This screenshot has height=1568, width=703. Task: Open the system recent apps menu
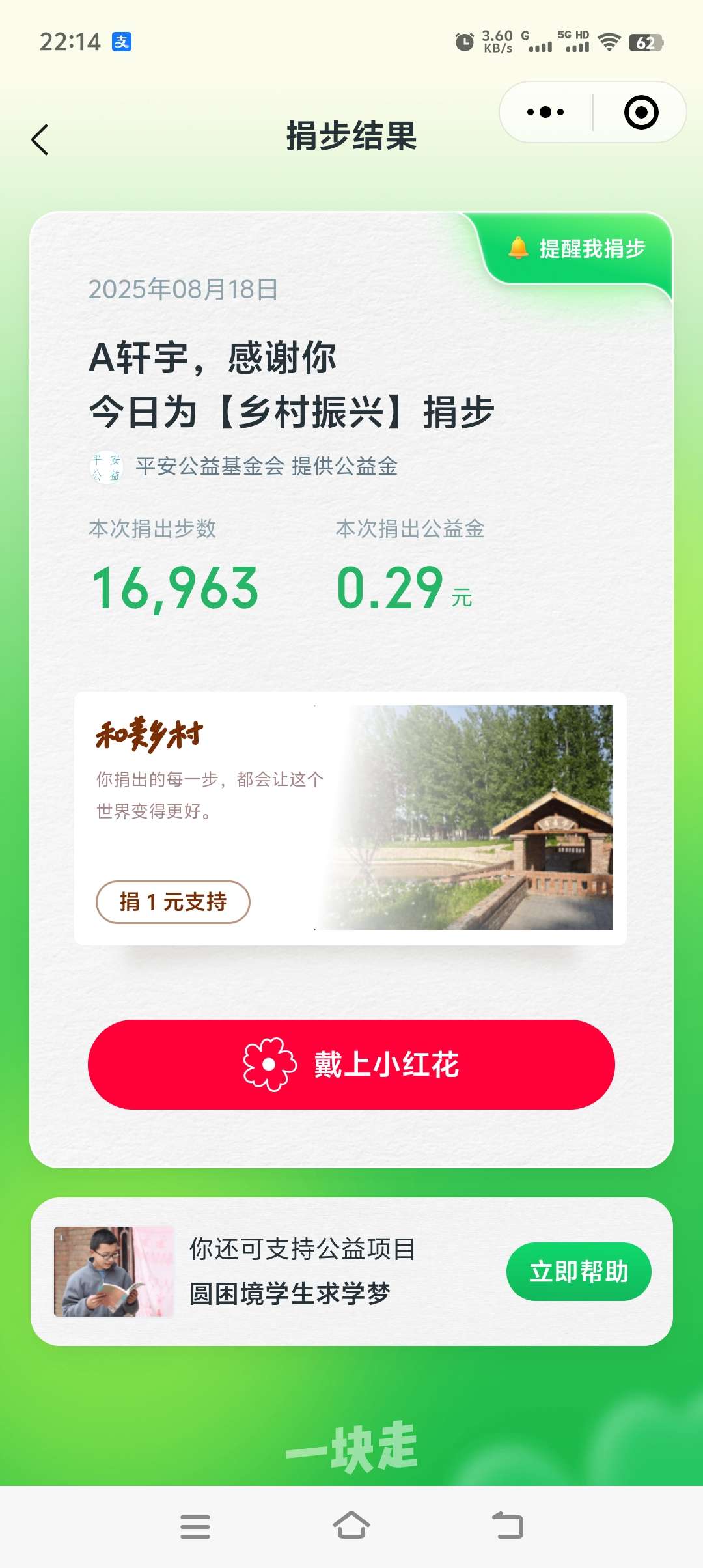[195, 1526]
